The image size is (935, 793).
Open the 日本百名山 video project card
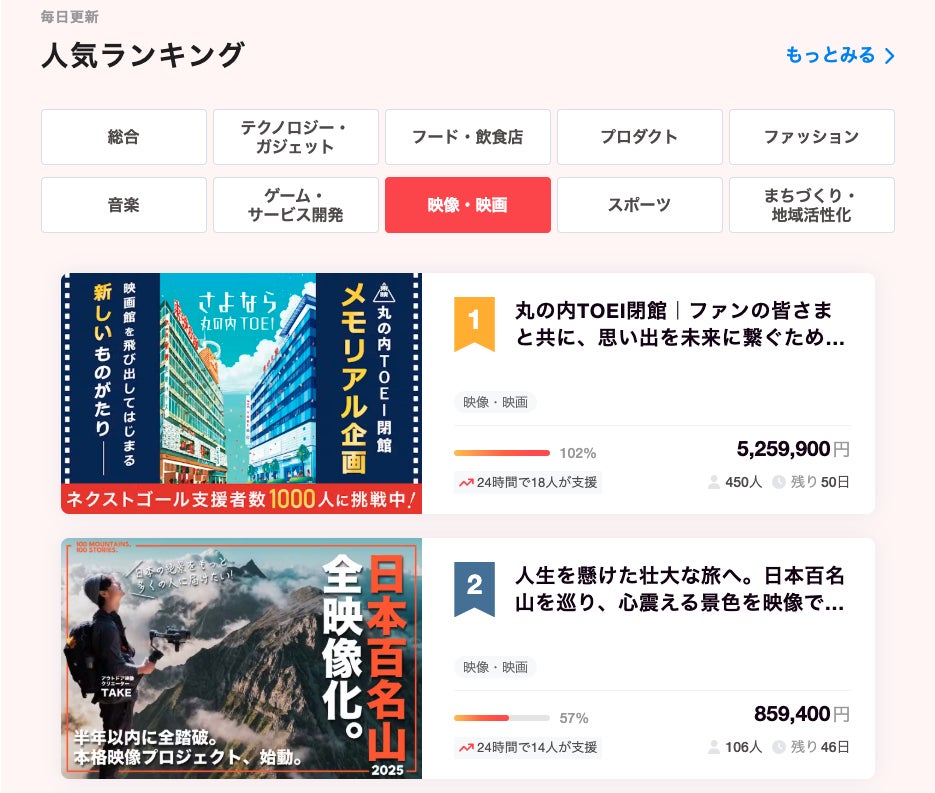pos(680,590)
